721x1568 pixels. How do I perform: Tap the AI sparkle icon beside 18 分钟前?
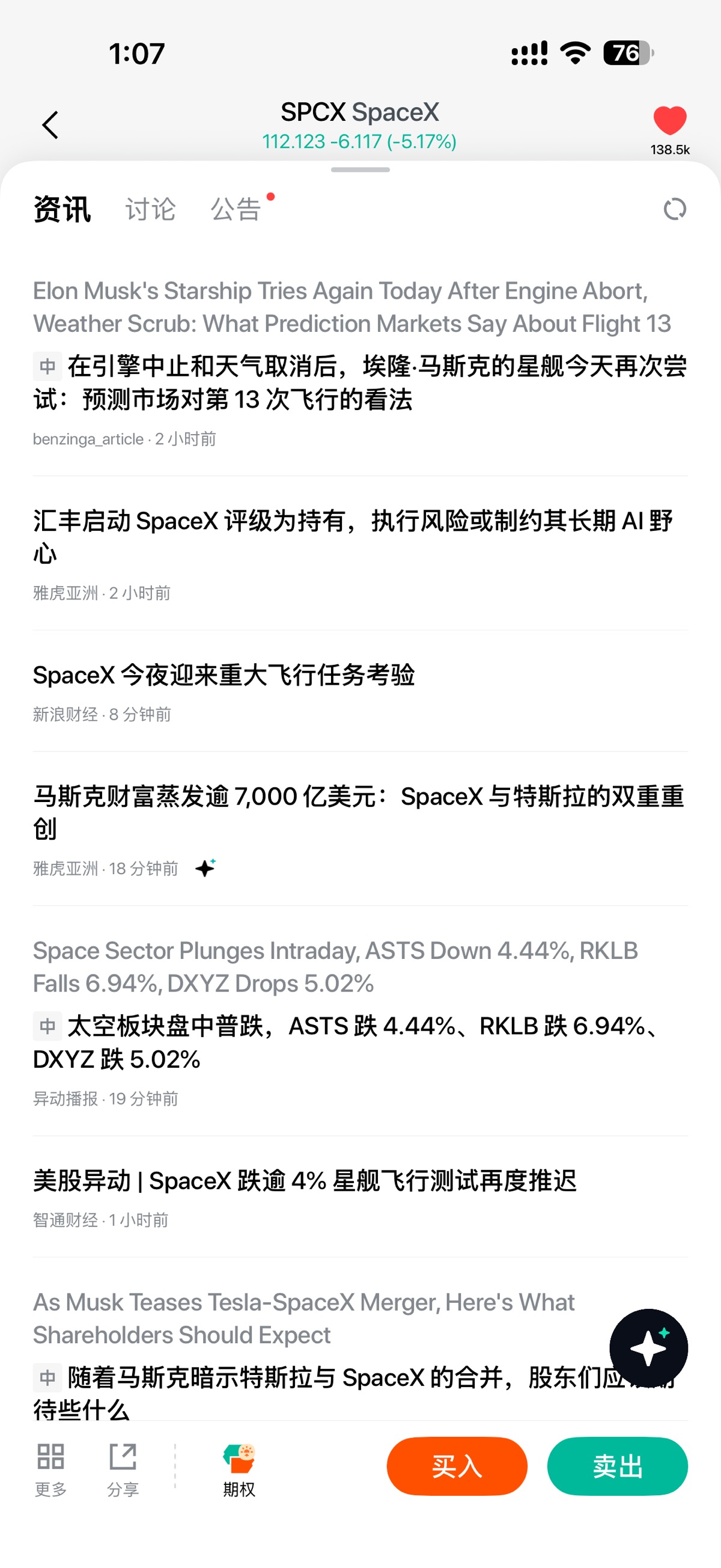205,868
